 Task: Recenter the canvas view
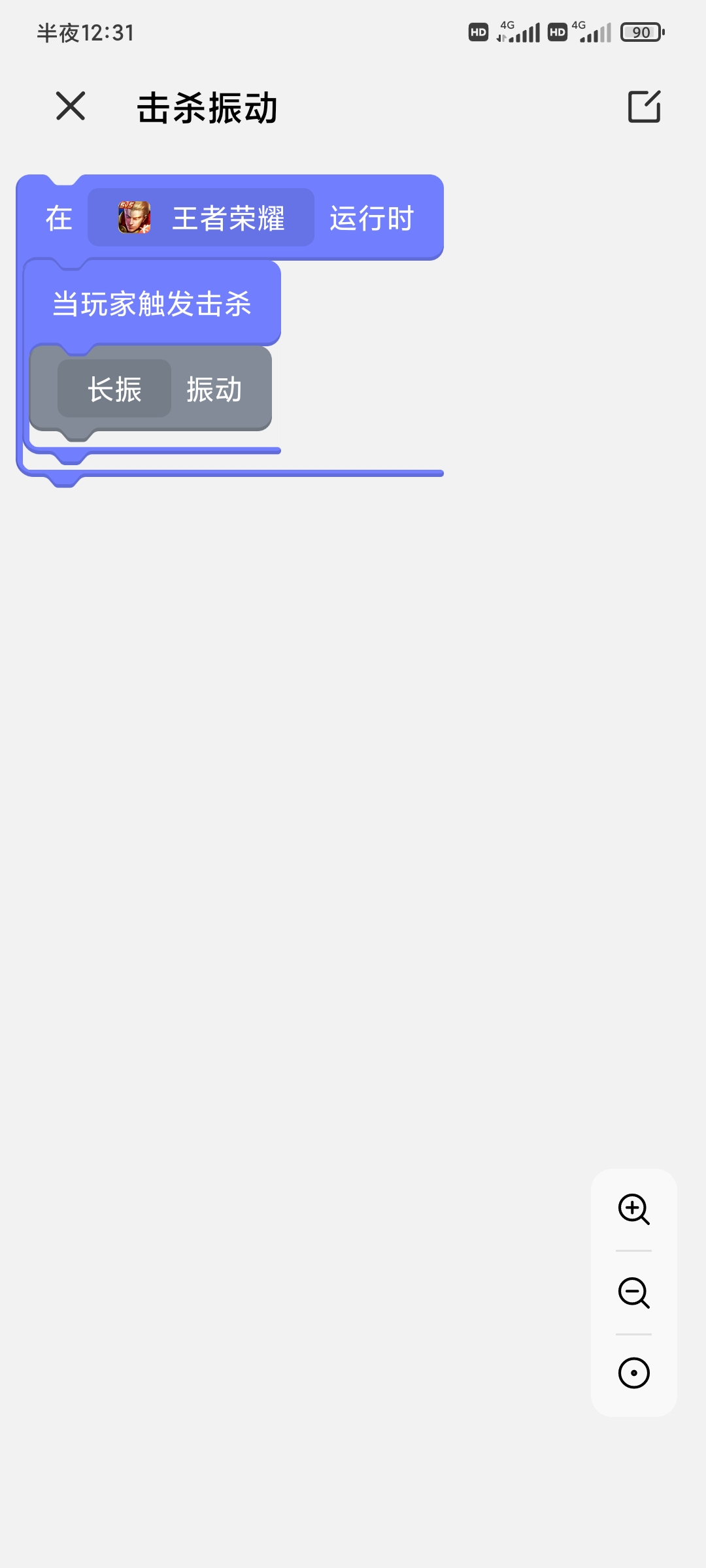tap(634, 1373)
